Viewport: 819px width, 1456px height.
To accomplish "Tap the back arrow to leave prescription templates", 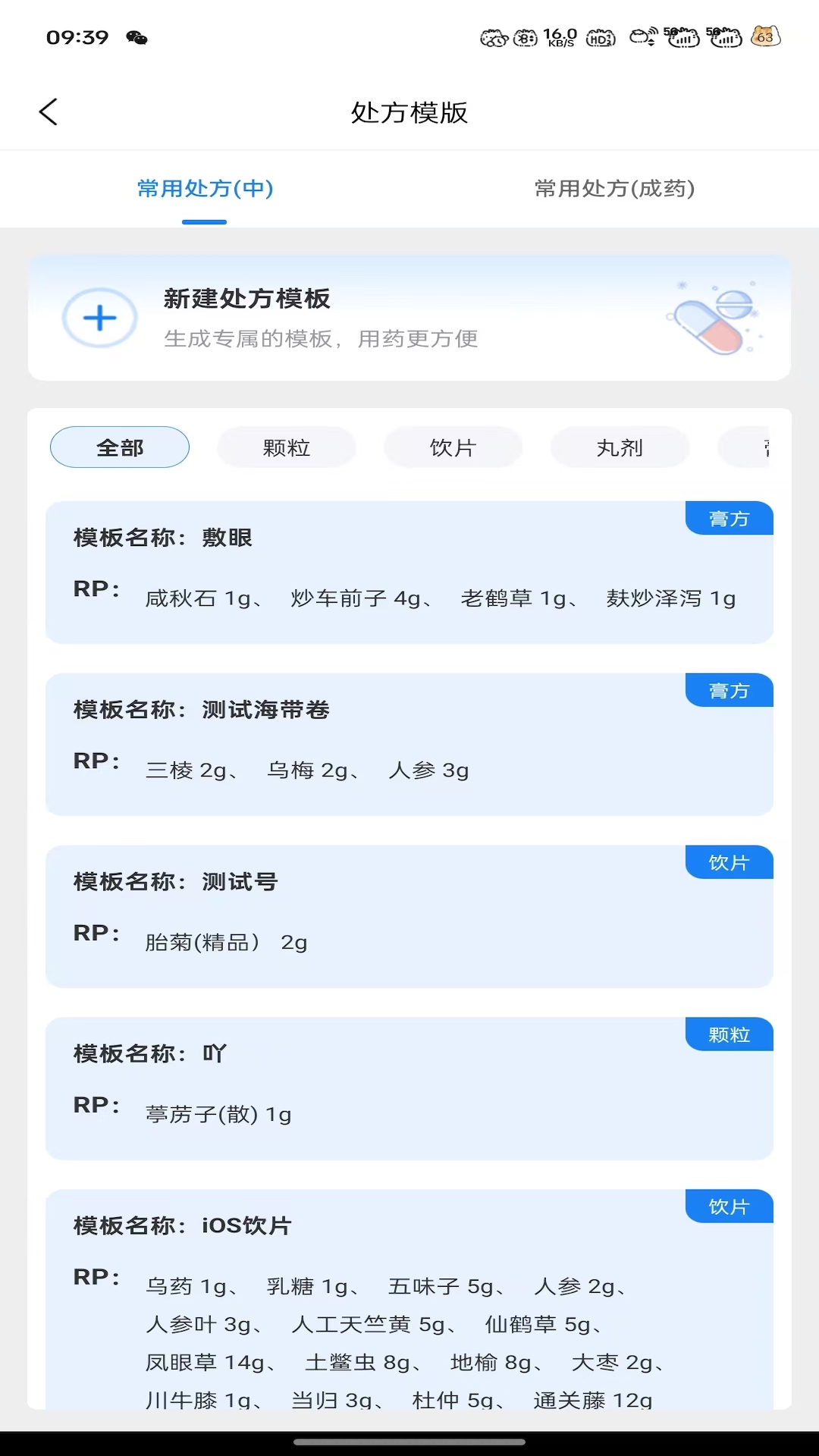I will click(x=49, y=111).
